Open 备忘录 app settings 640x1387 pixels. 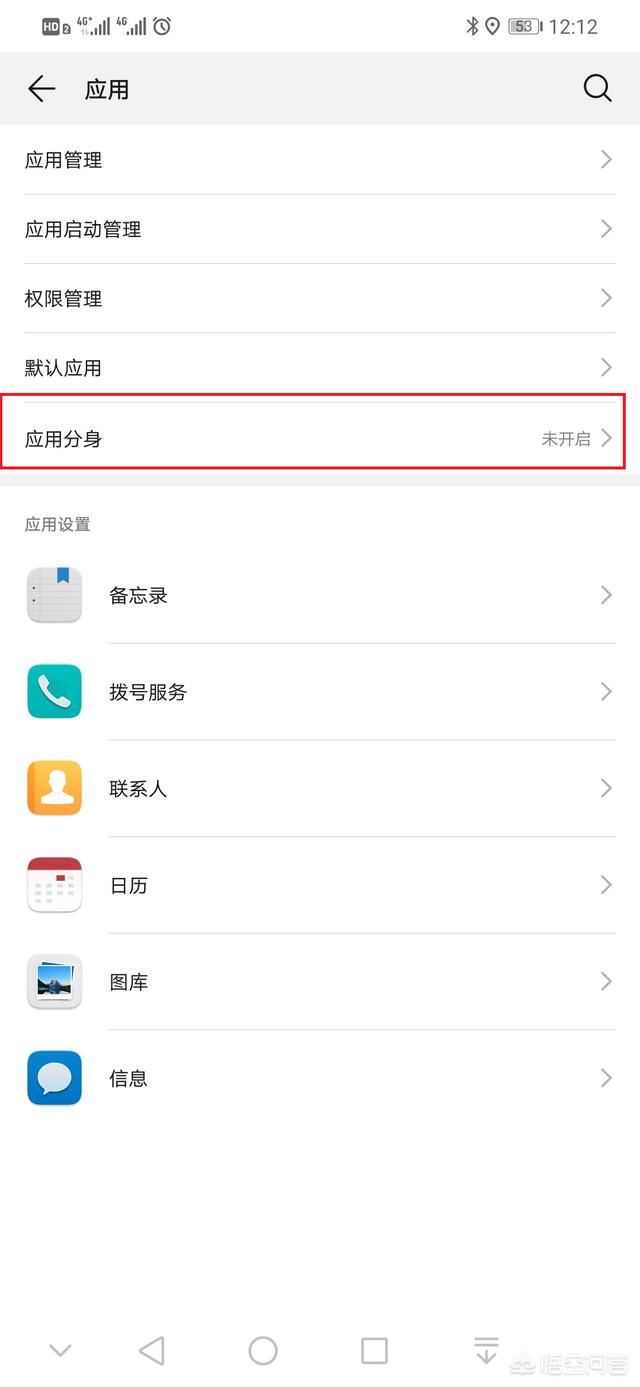click(320, 595)
